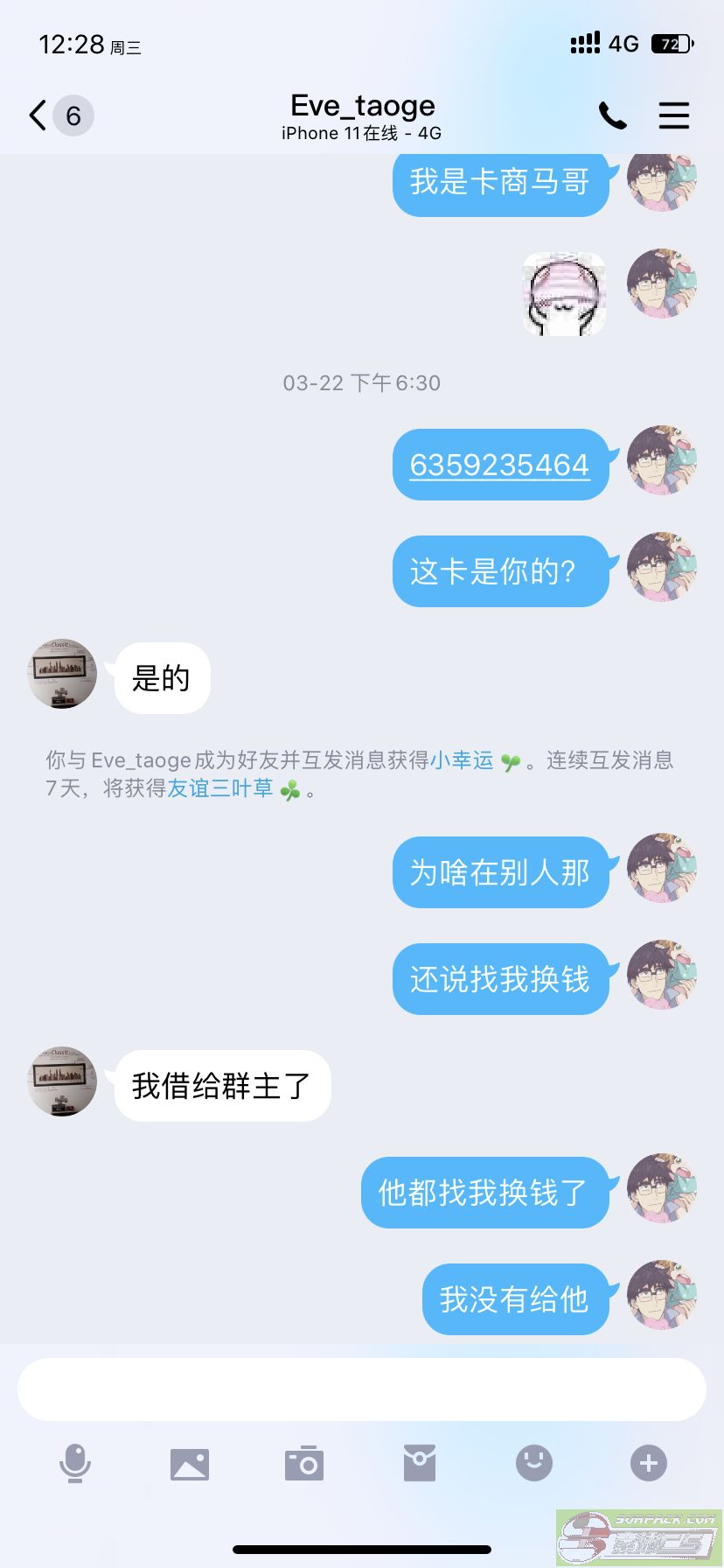
Task: Record a voice message with the microphone
Action: 75,1463
